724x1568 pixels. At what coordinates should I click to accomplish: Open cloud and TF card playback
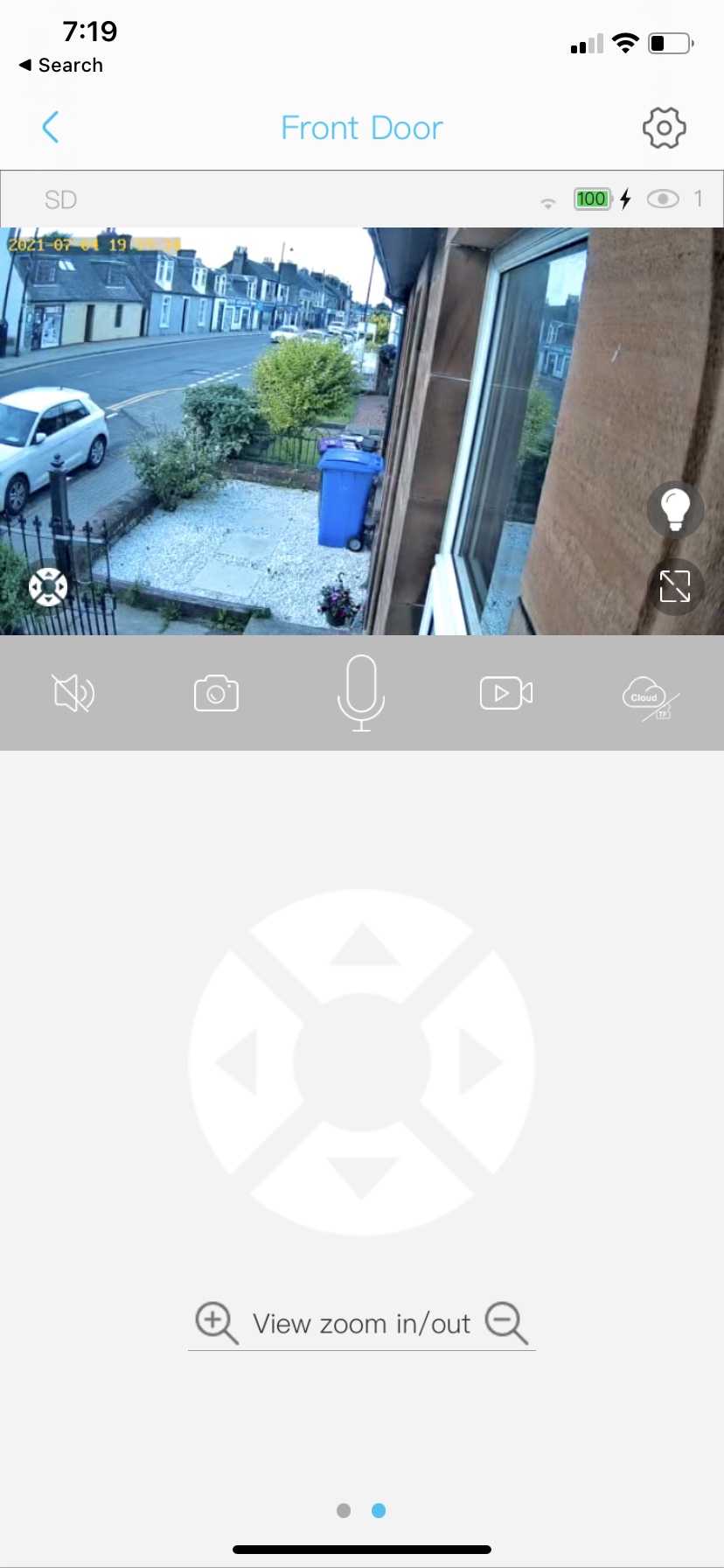650,696
